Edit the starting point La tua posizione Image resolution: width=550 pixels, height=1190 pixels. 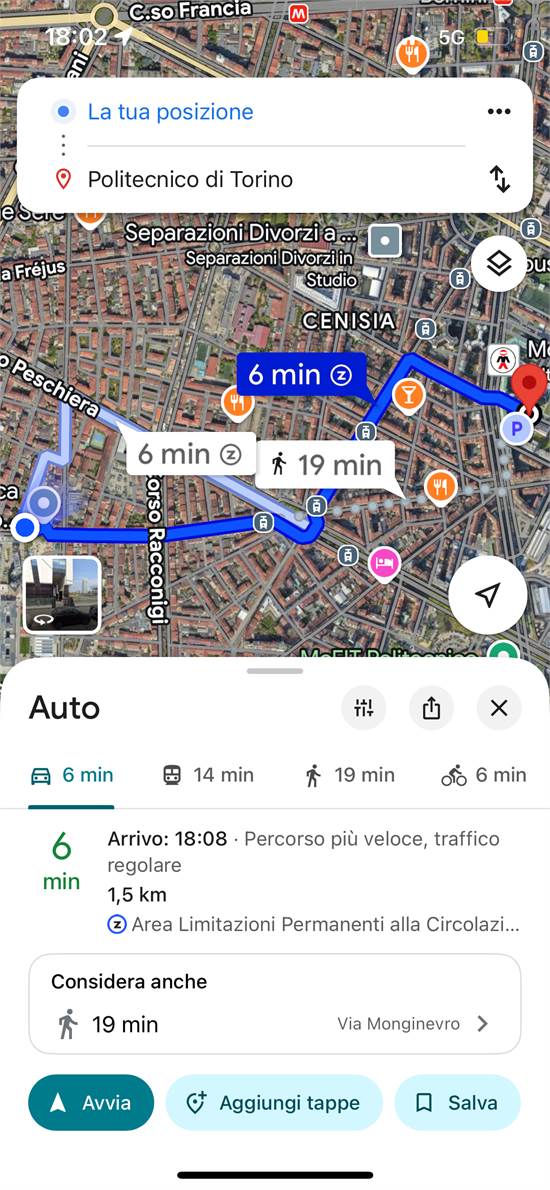click(171, 112)
